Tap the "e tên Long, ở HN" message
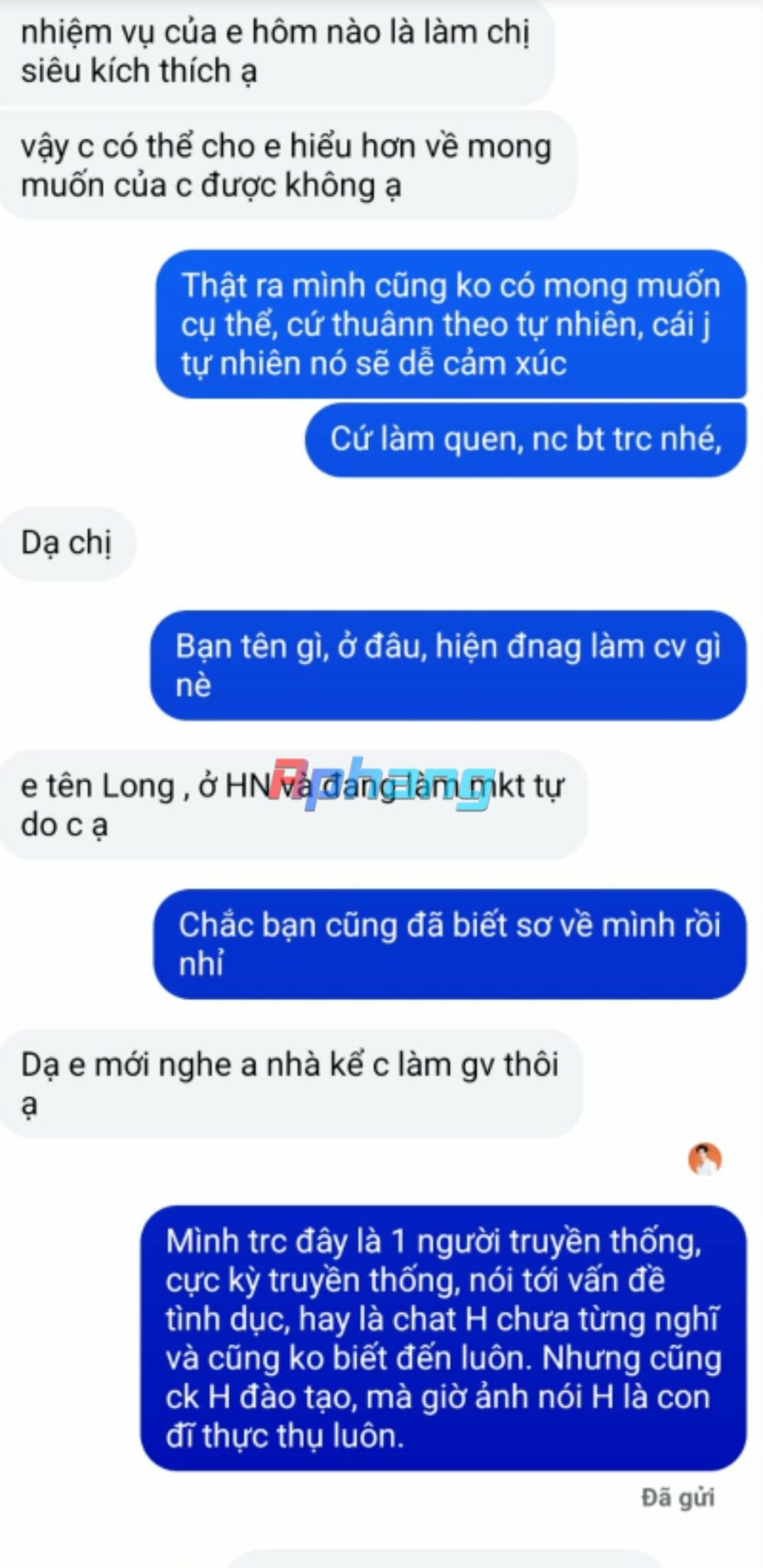This screenshot has height=1568, width=763. coord(293,805)
